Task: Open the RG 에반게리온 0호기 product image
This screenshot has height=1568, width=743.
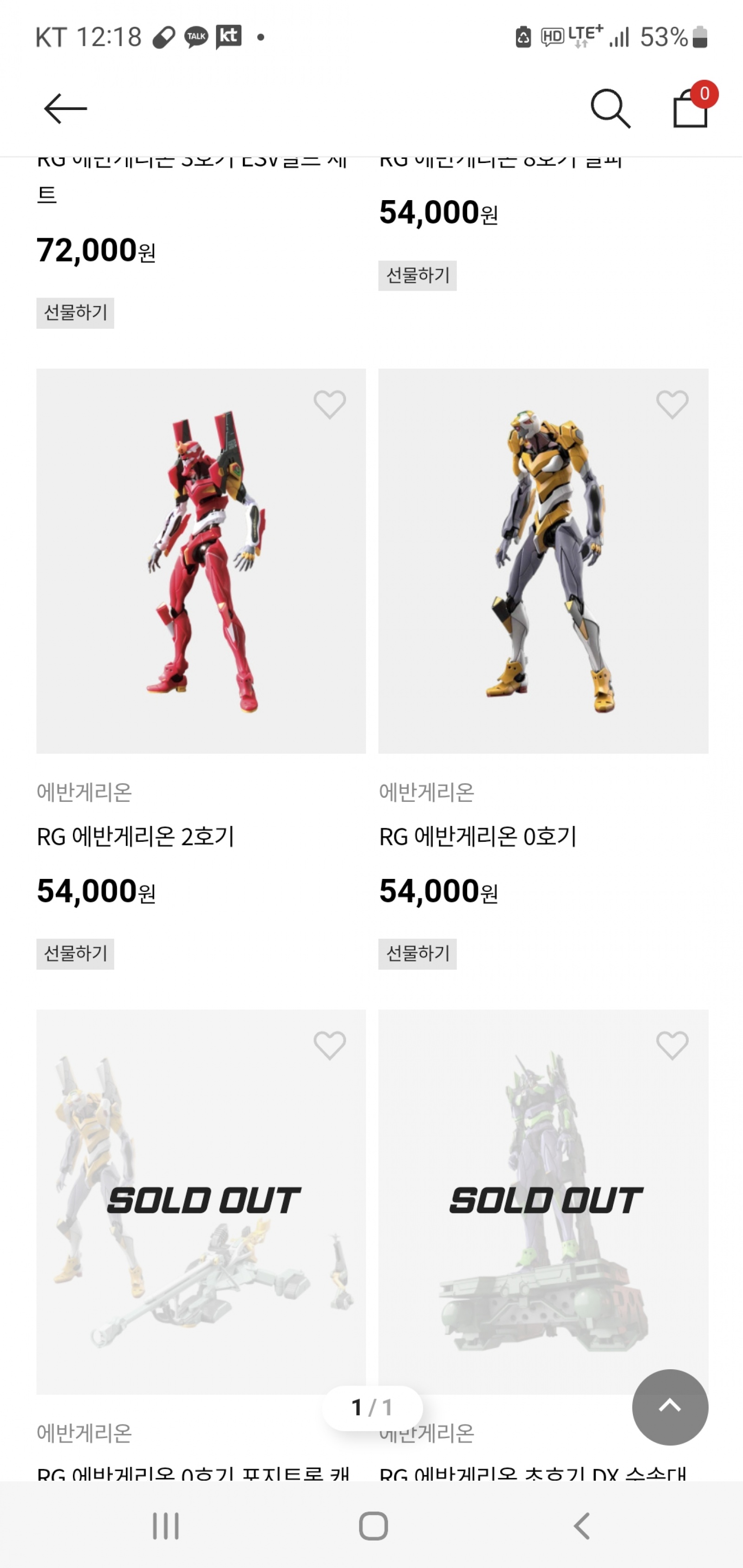Action: [543, 560]
